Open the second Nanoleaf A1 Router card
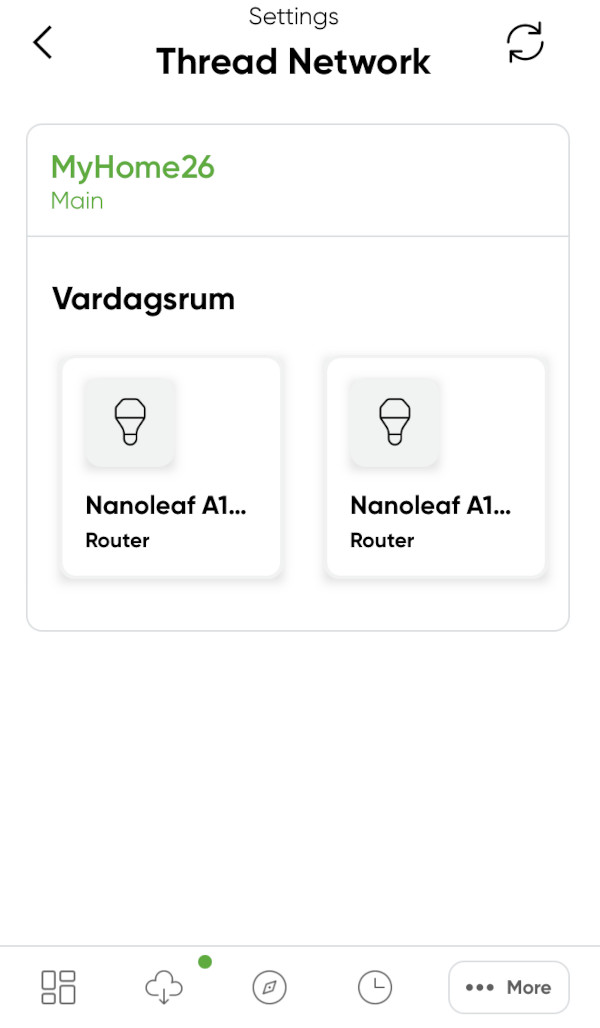This screenshot has width=600, height=1028. pyautogui.click(x=436, y=467)
